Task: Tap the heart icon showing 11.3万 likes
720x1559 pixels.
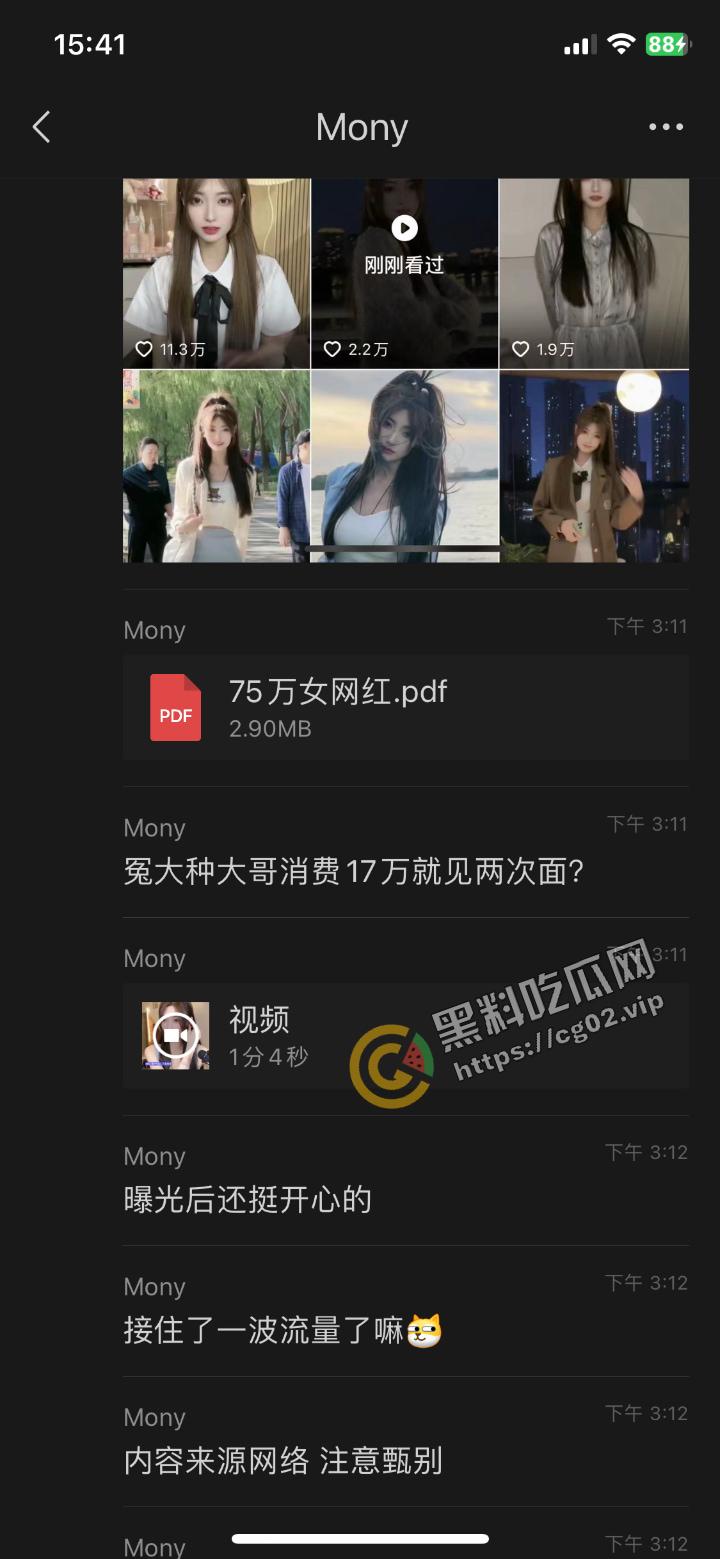Action: (146, 349)
